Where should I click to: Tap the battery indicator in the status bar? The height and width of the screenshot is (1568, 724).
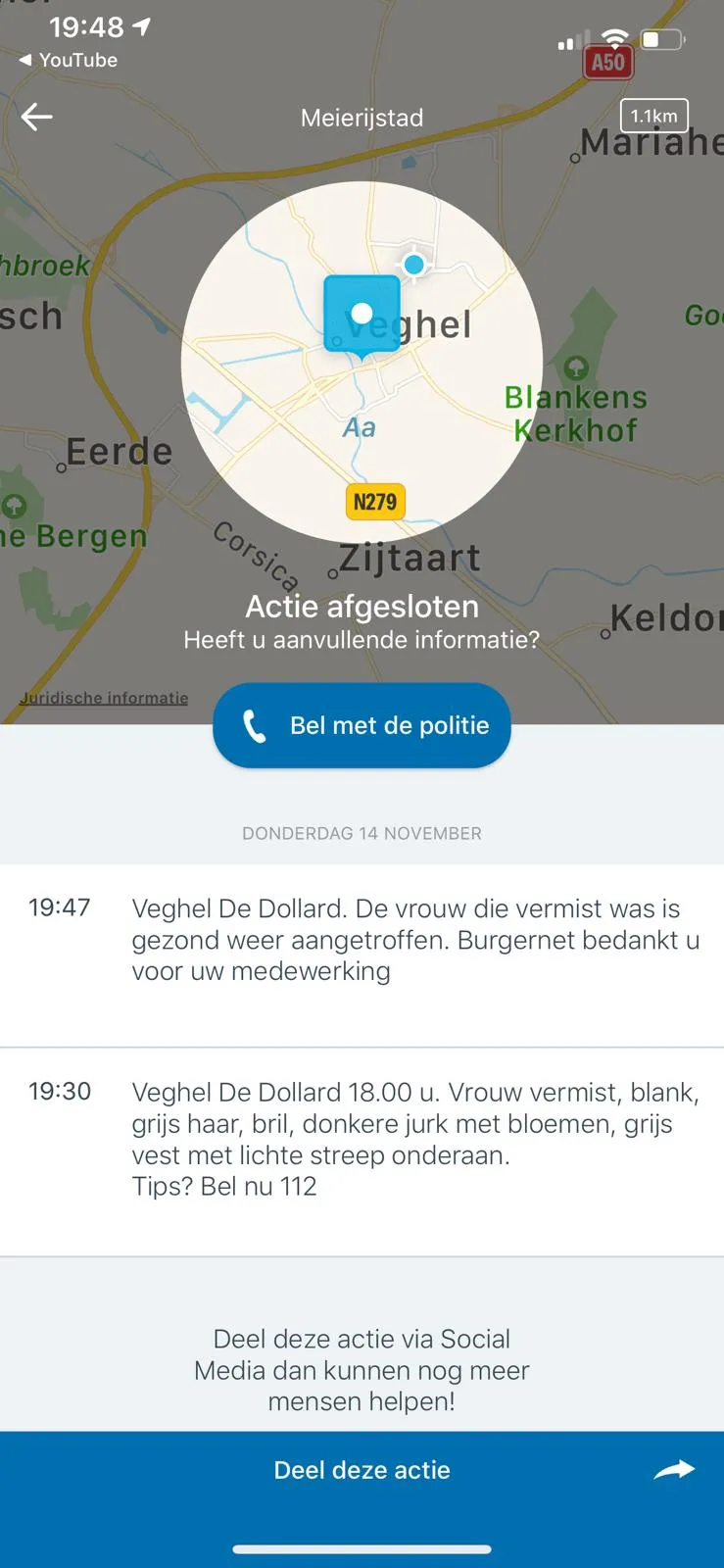coord(657,39)
